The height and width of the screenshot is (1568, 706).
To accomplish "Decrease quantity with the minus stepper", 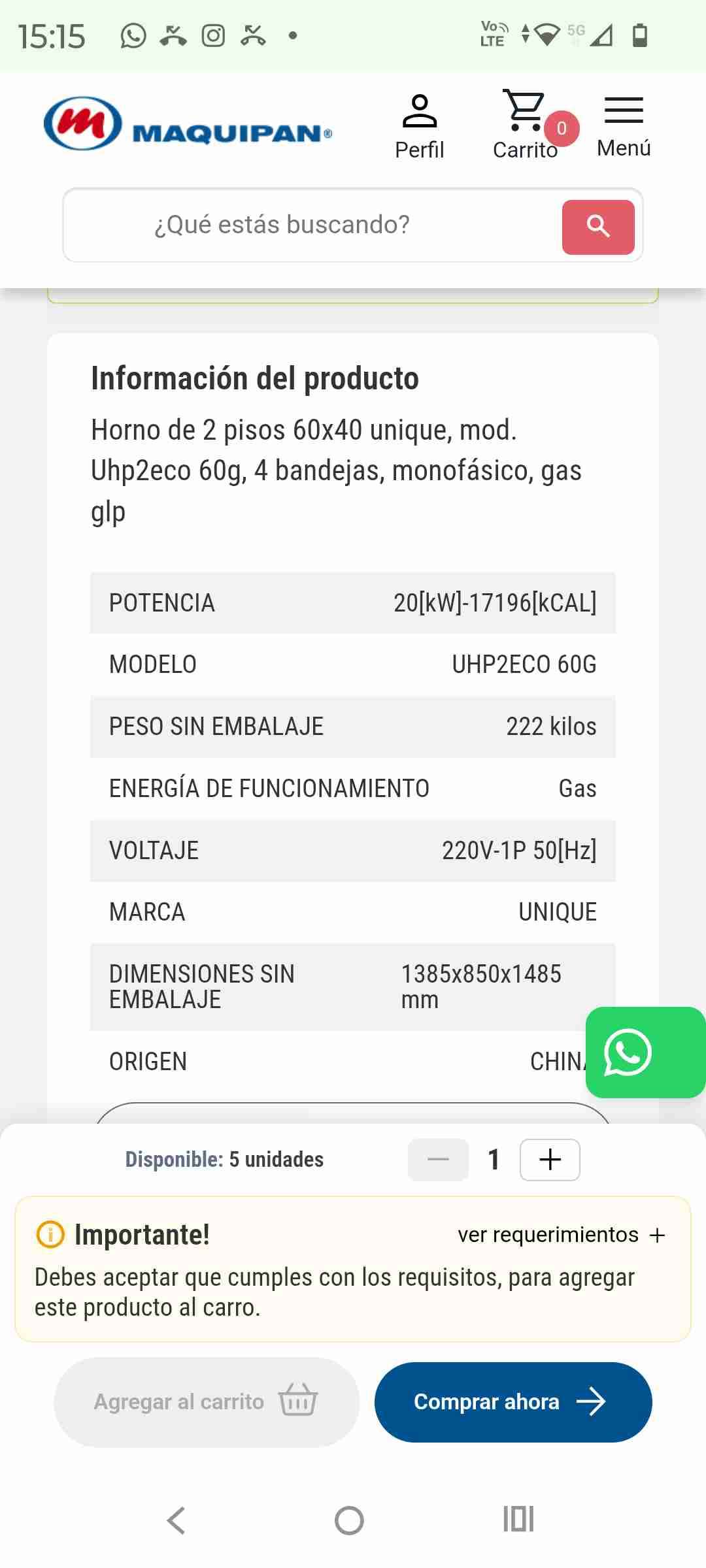I will [437, 1160].
